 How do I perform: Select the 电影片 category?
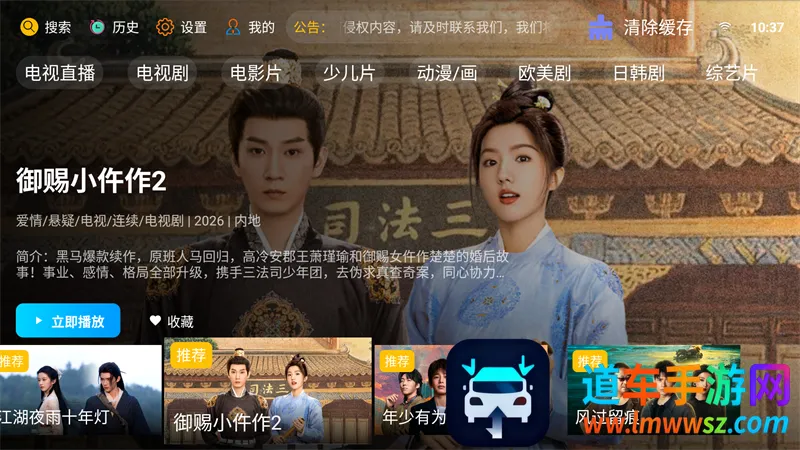255,73
